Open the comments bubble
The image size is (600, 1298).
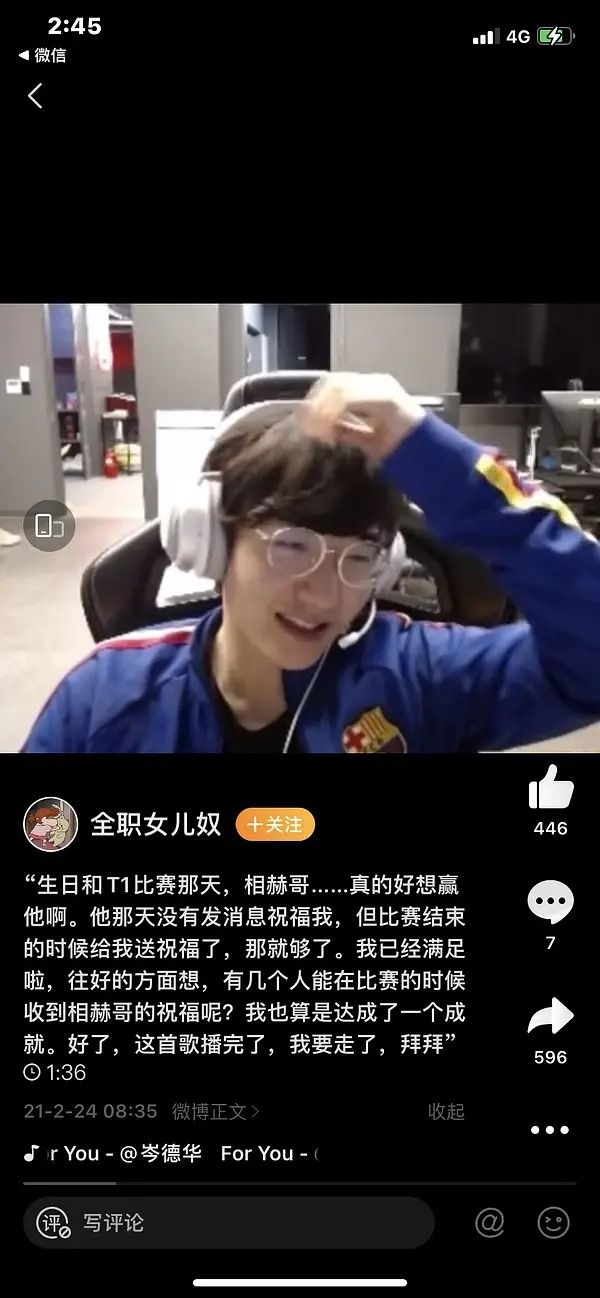point(550,902)
